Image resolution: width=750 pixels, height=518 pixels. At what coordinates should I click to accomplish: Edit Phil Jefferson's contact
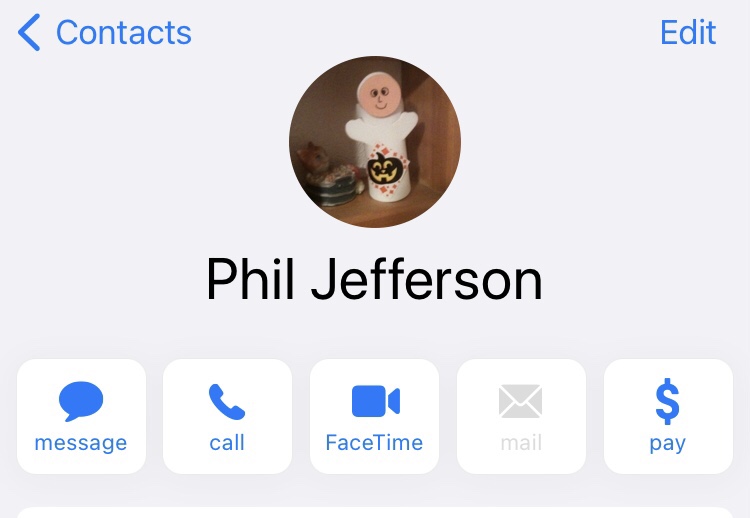coord(688,33)
